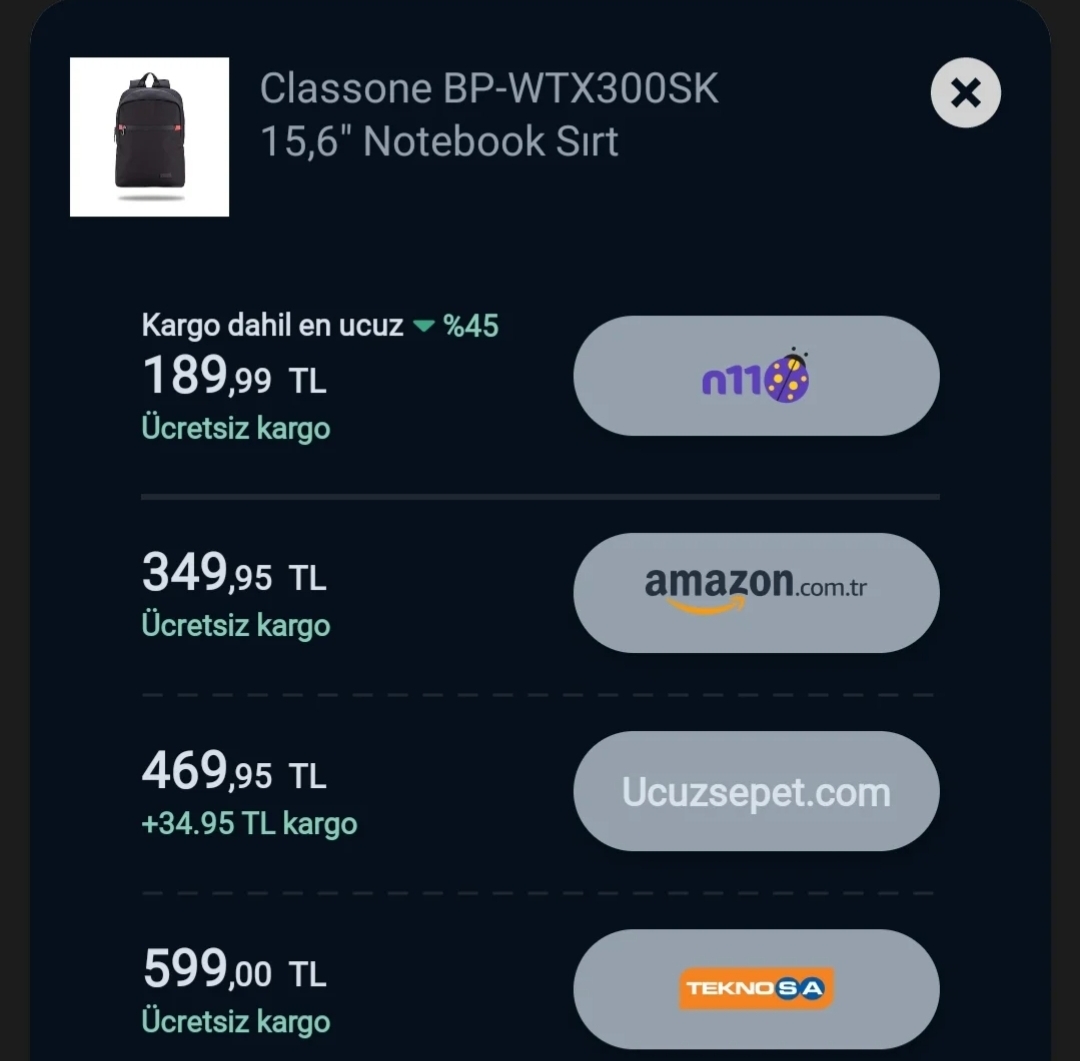Go to the amazon.com.tr offer
Viewport: 1080px width, 1061px height.
[x=756, y=593]
